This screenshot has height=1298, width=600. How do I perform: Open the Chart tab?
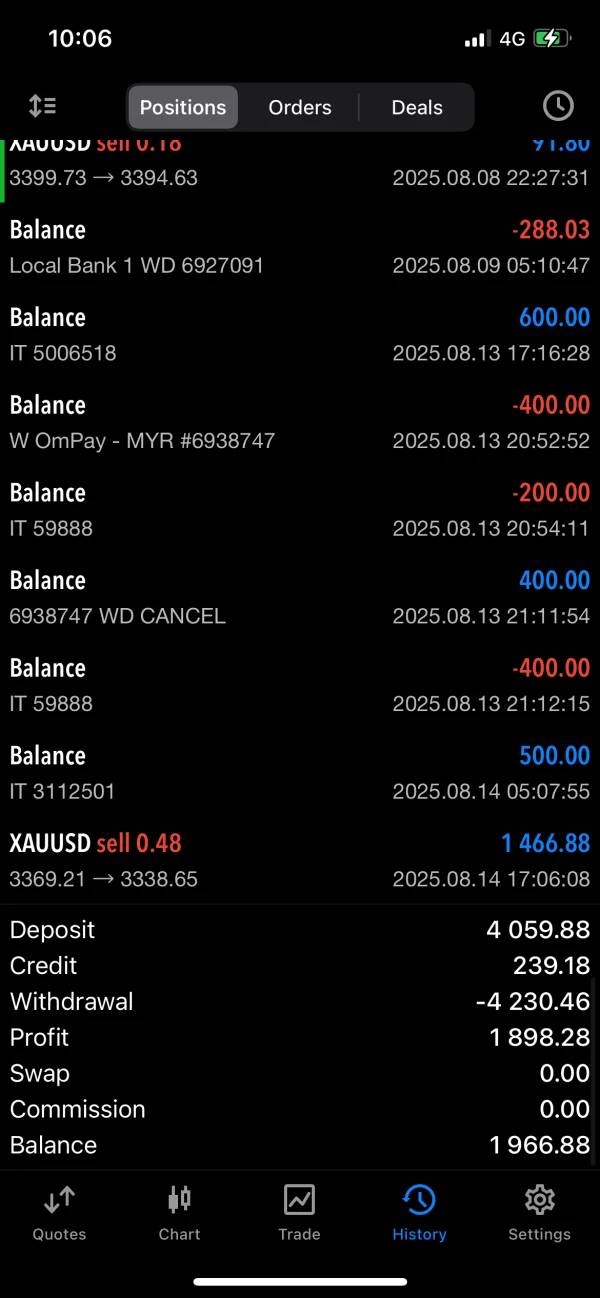tap(179, 1211)
